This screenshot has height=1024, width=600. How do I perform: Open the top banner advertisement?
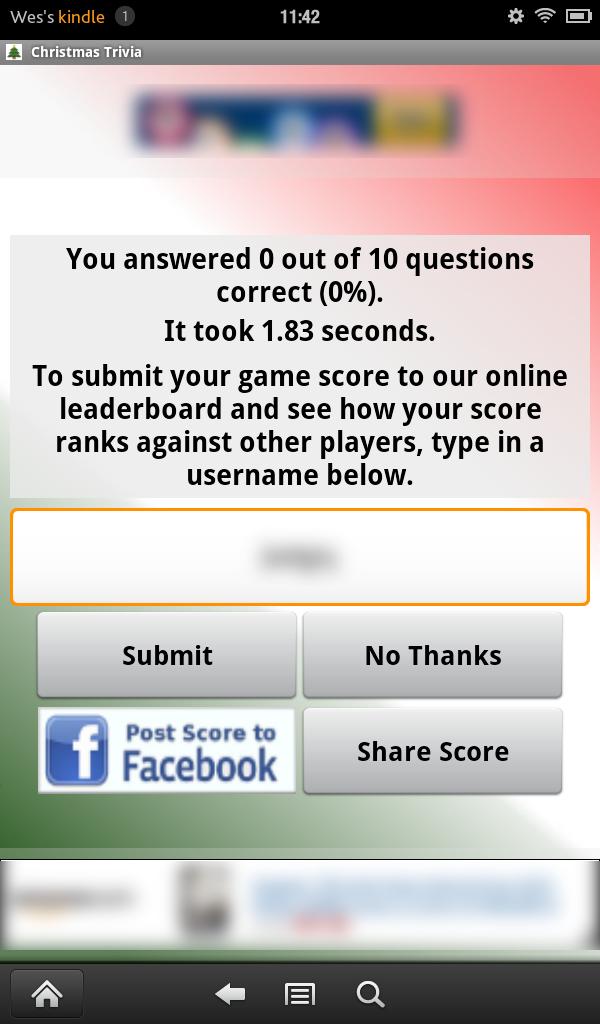297,121
